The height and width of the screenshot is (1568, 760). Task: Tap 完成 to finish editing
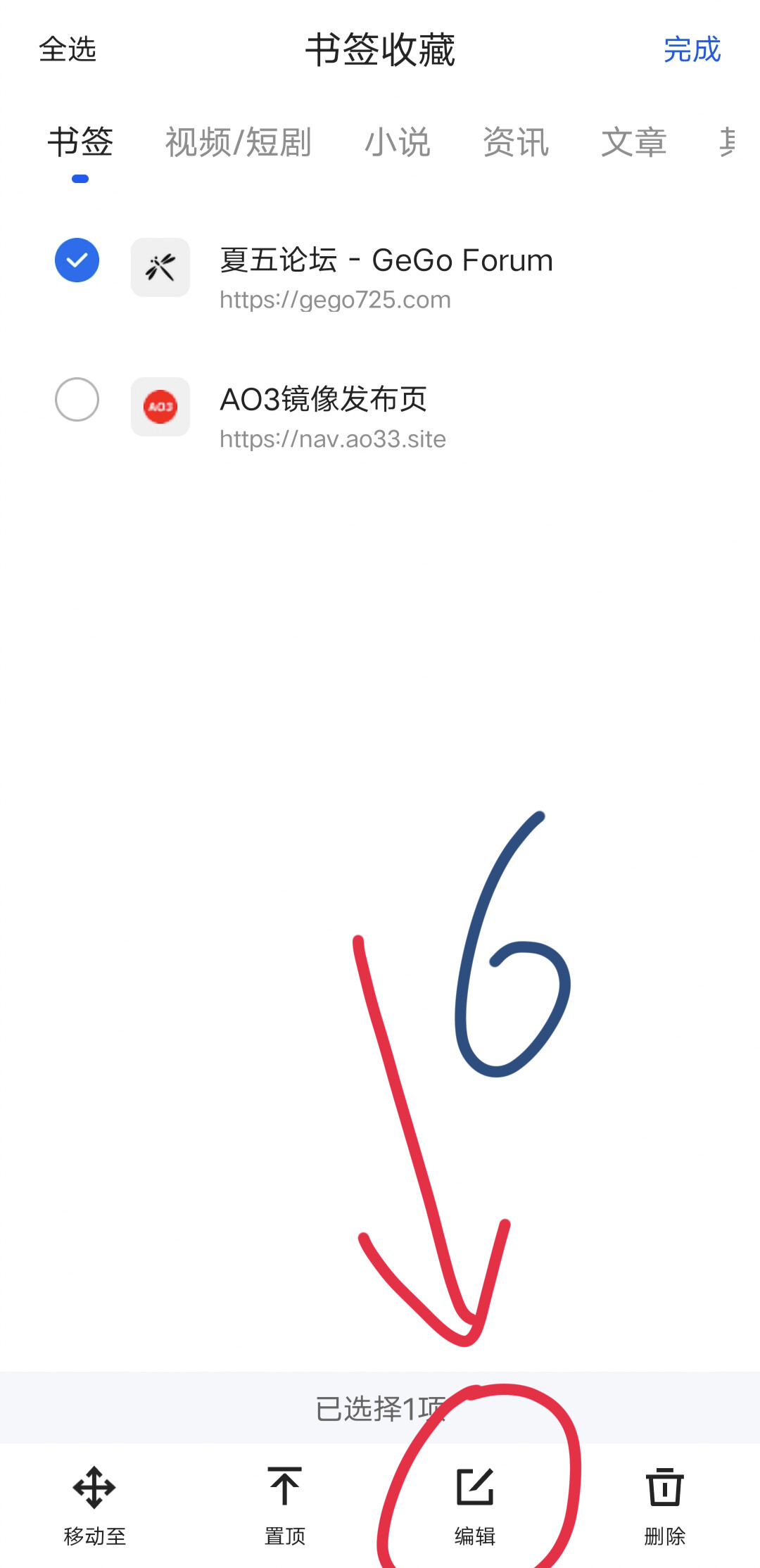pyautogui.click(x=692, y=50)
